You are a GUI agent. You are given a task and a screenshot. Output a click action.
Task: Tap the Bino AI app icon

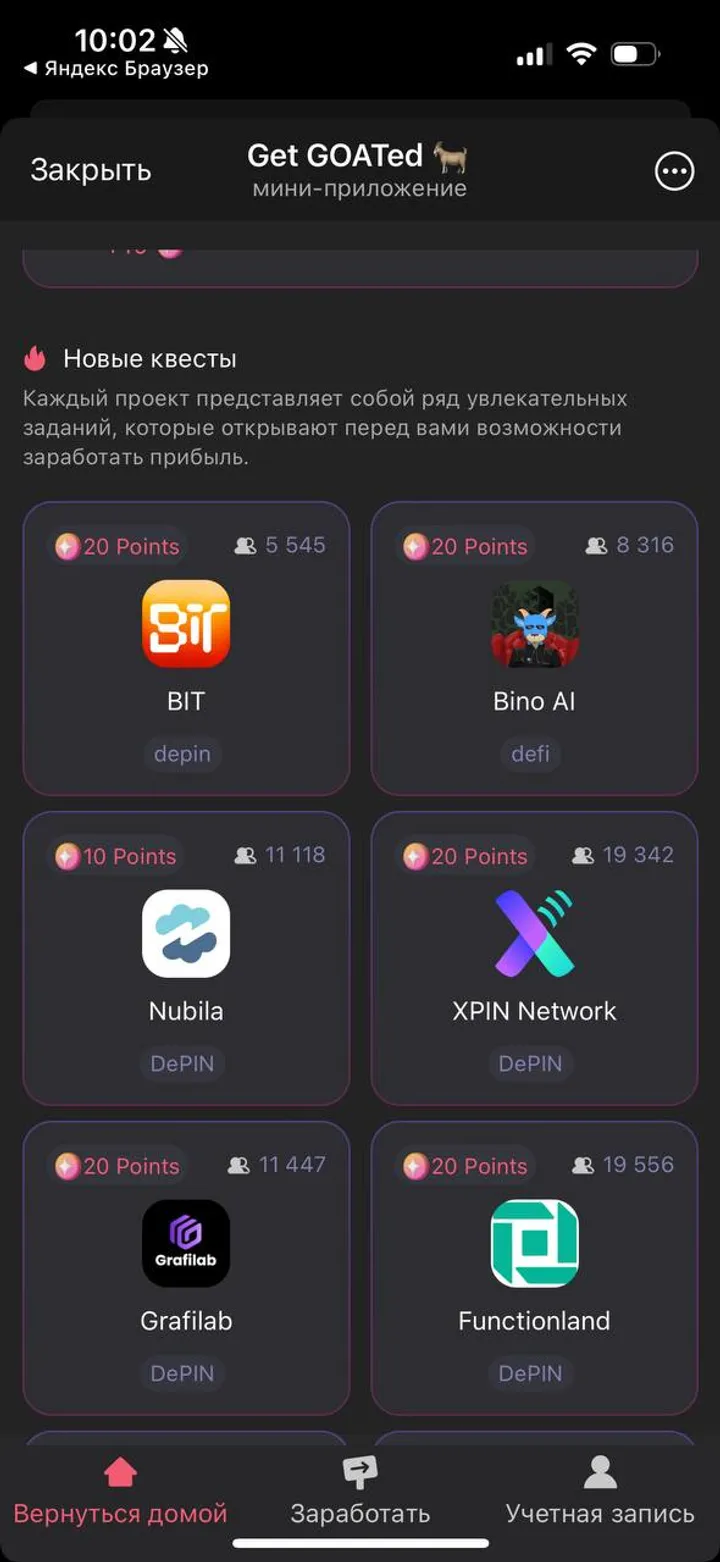533,624
